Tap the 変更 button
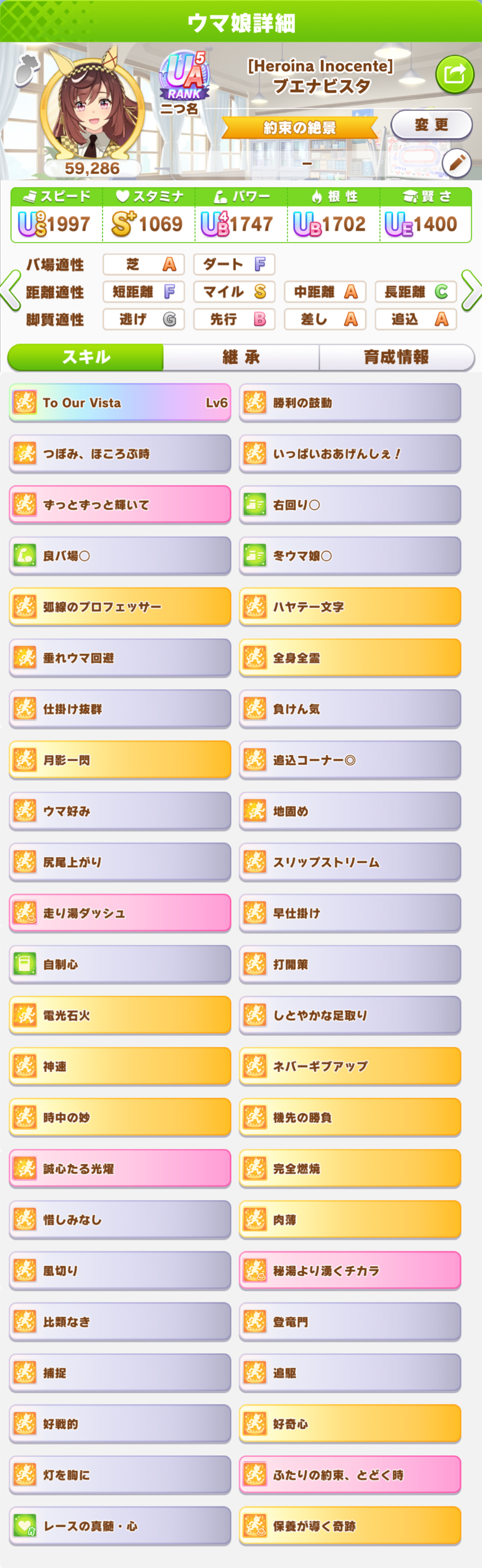This screenshot has width=482, height=1568. tap(431, 125)
